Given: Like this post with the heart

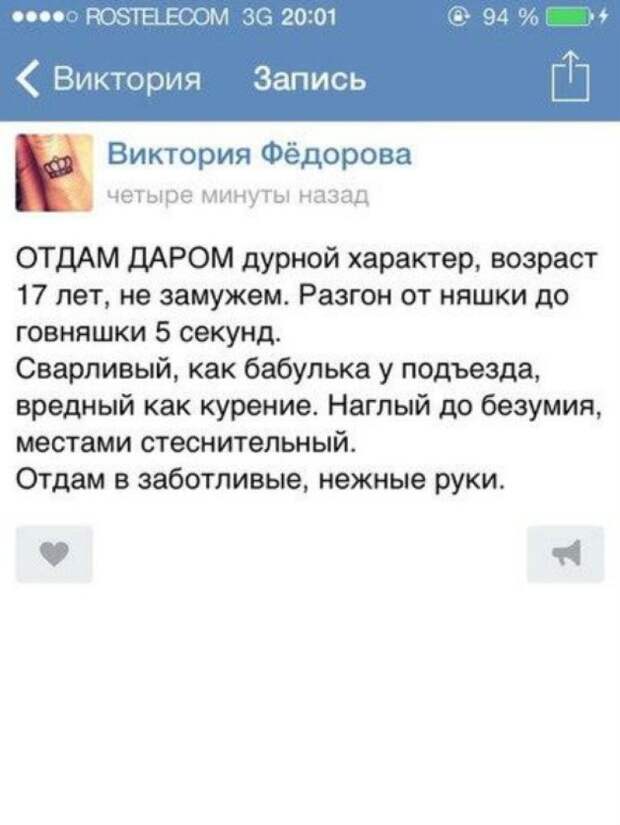Looking at the screenshot, I should click(55, 553).
